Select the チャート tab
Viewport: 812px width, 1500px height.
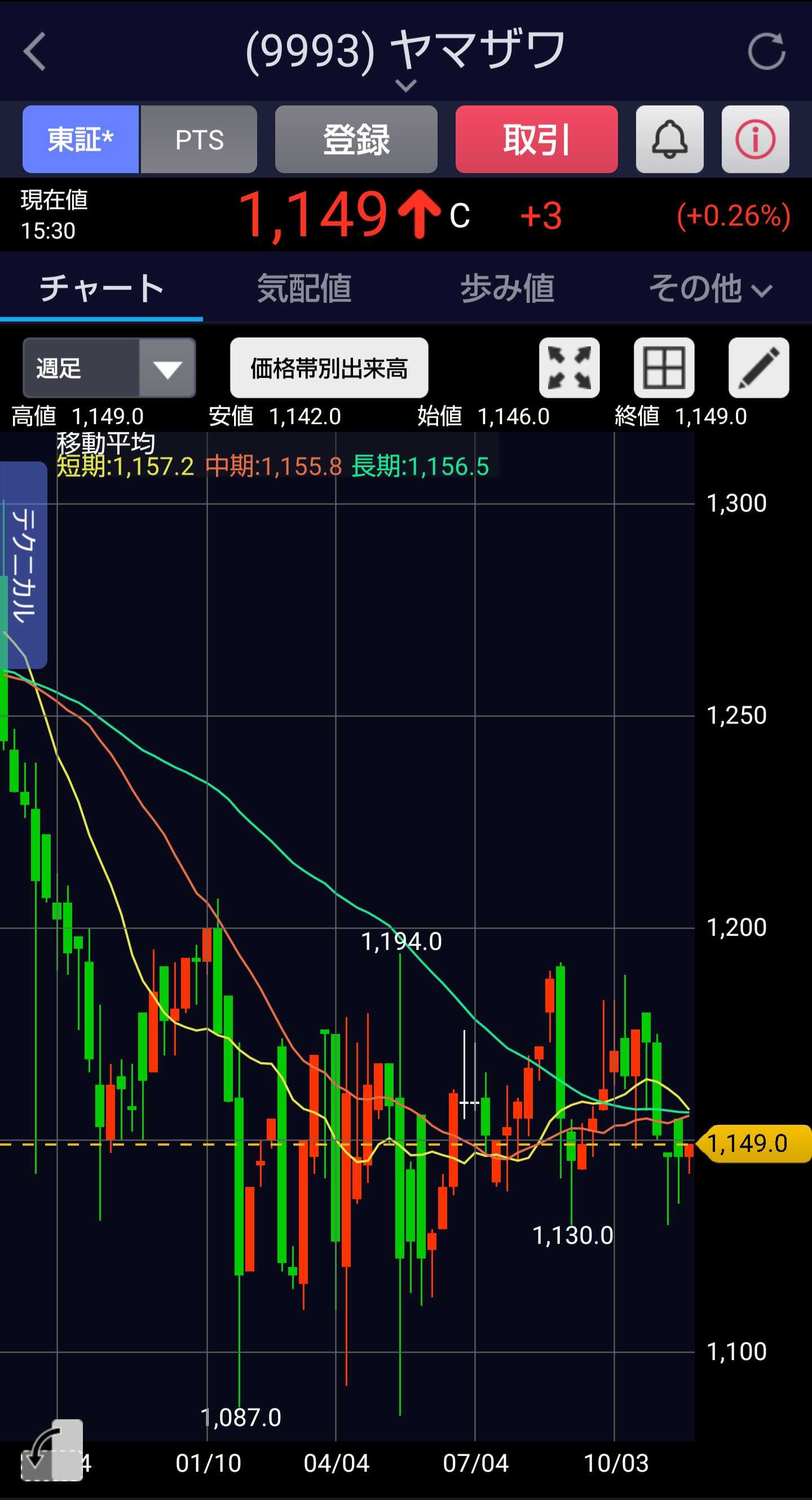(x=101, y=288)
